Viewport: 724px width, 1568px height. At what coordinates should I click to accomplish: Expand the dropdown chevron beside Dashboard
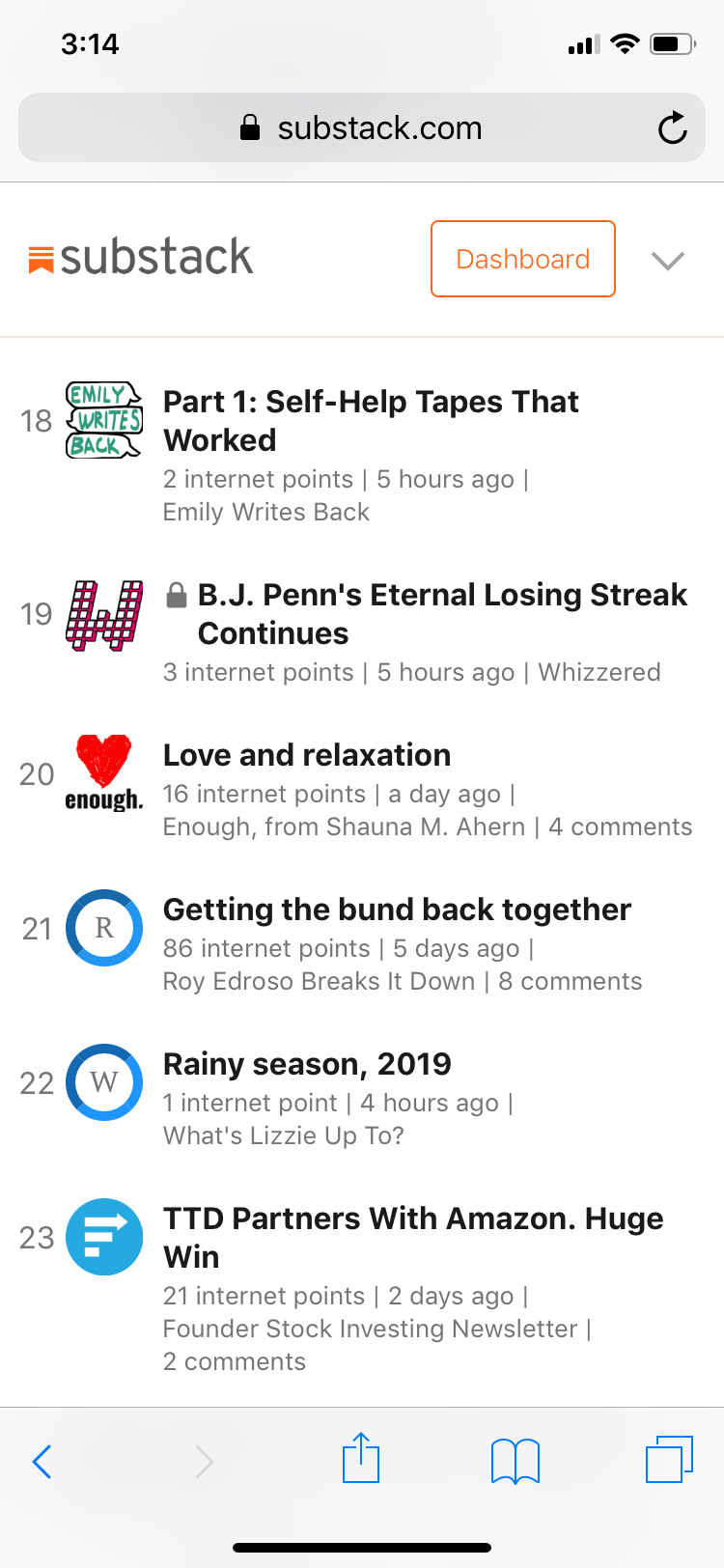(668, 260)
